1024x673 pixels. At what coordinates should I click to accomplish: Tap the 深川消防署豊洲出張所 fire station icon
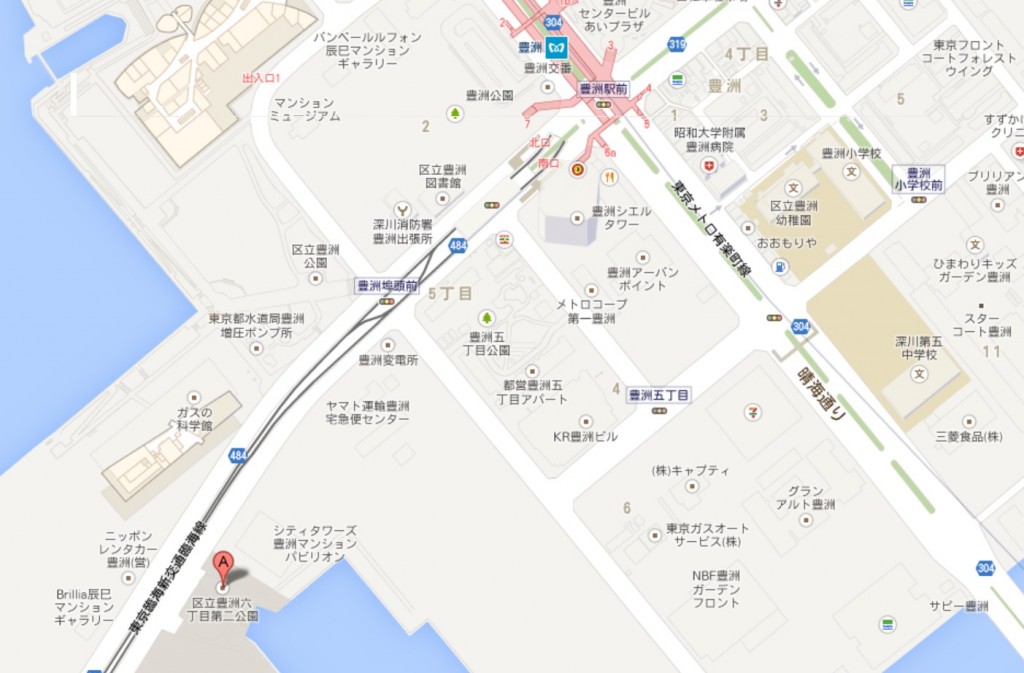[x=402, y=209]
